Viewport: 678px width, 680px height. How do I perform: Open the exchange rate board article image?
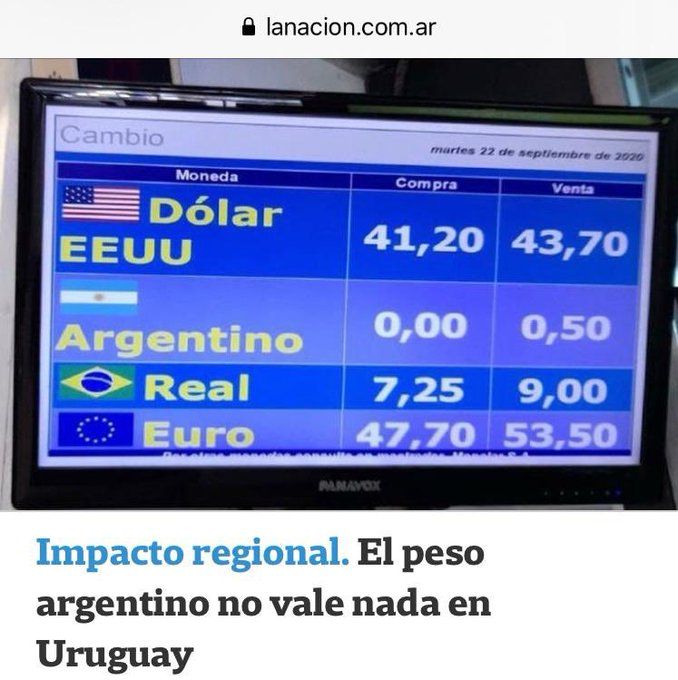(339, 283)
